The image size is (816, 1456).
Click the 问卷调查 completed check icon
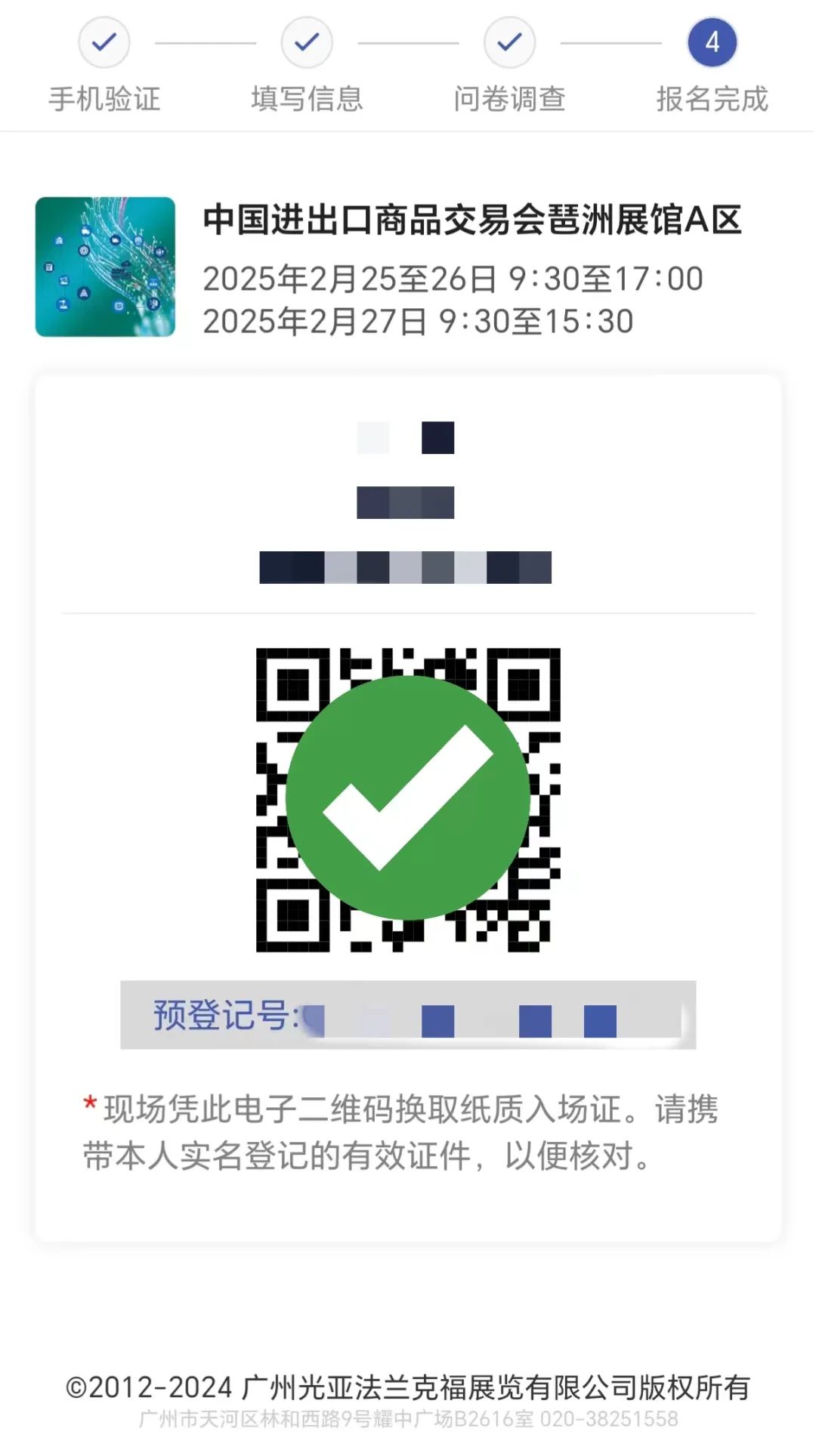point(508,42)
